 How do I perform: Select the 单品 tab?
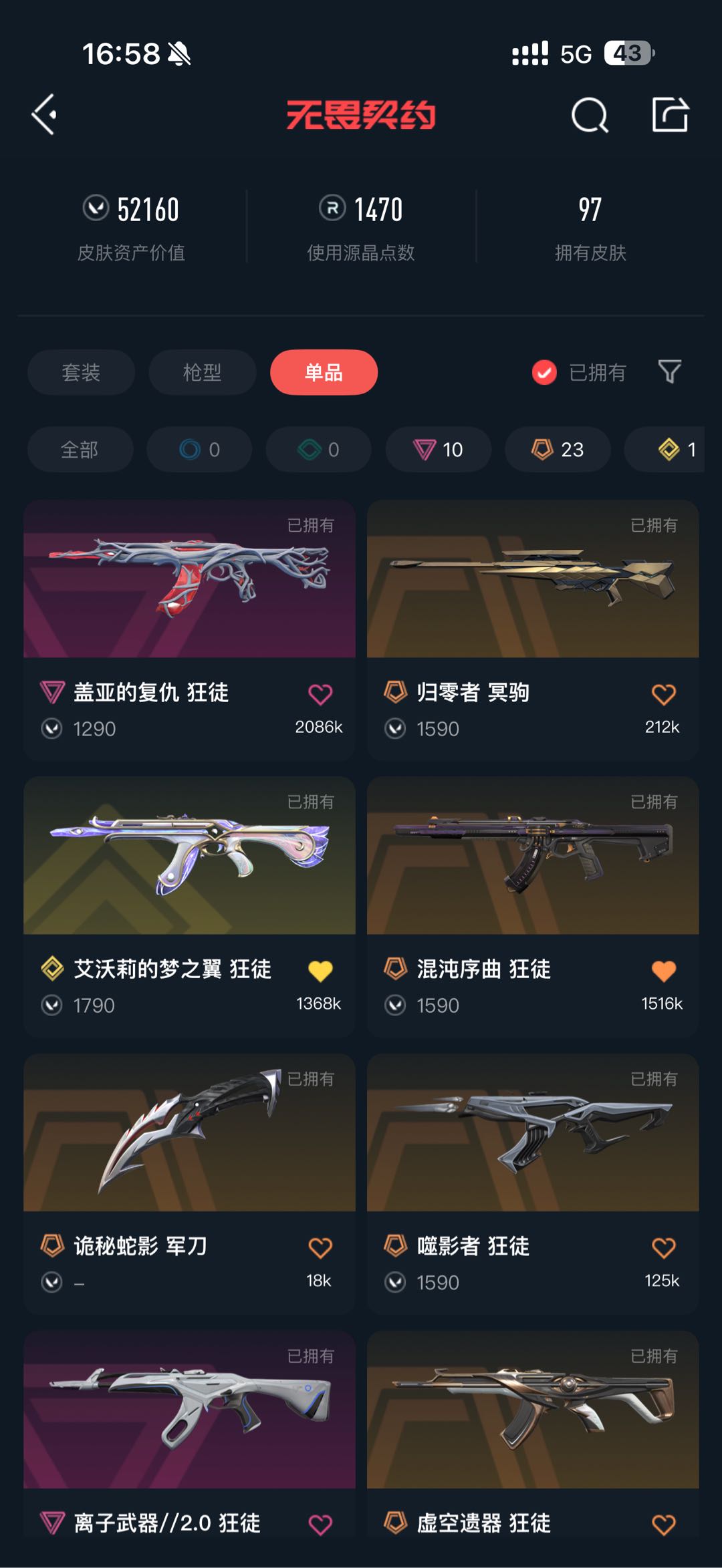coord(324,372)
